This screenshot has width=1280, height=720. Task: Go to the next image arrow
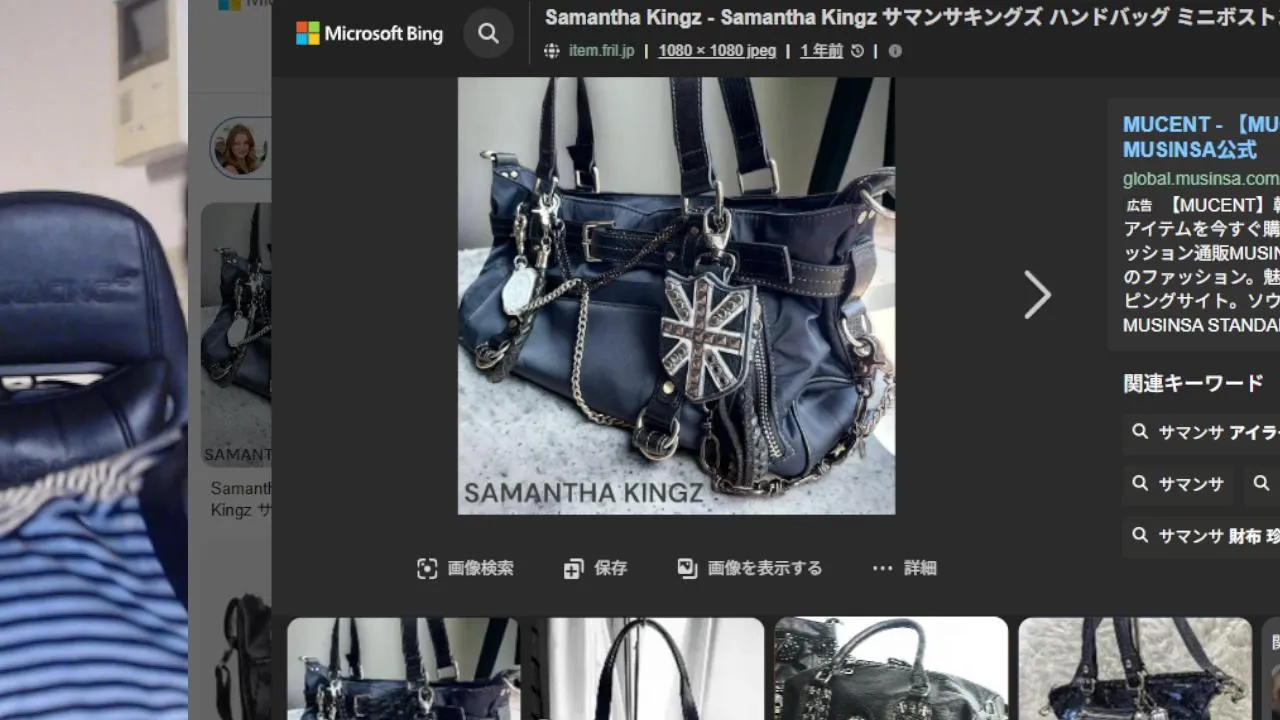1037,295
